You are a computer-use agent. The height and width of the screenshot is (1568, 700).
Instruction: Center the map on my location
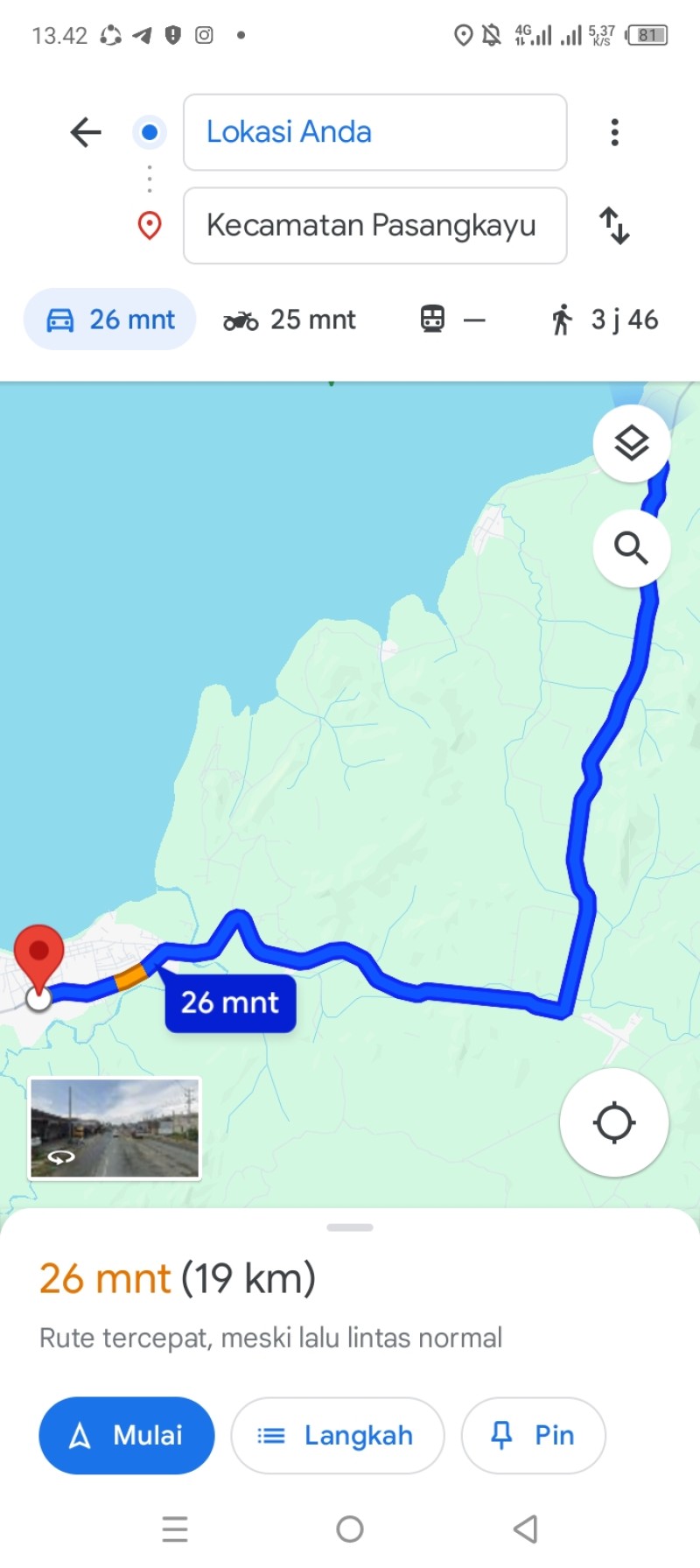(614, 1122)
